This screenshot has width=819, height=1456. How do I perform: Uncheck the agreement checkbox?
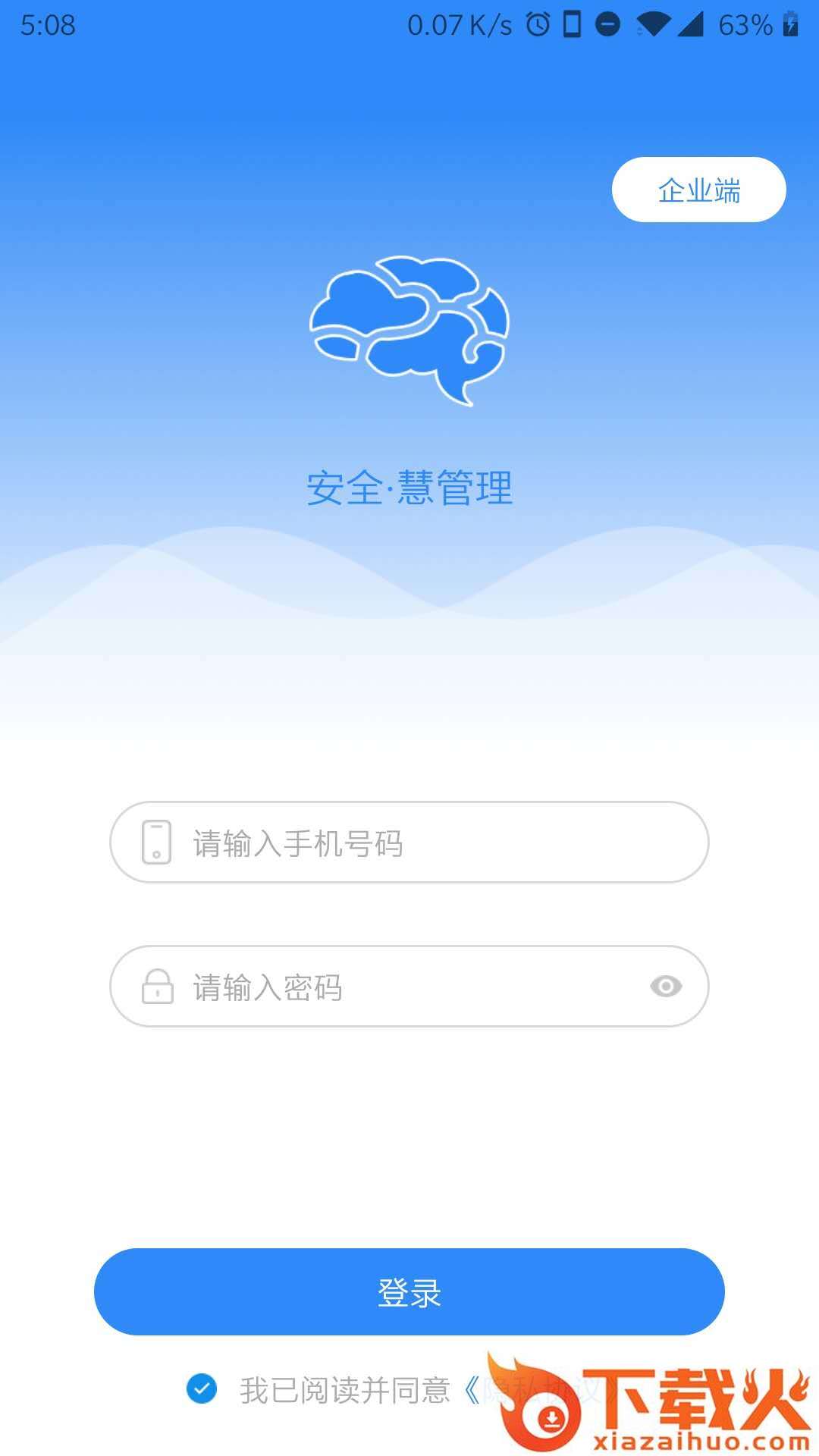[x=202, y=1389]
